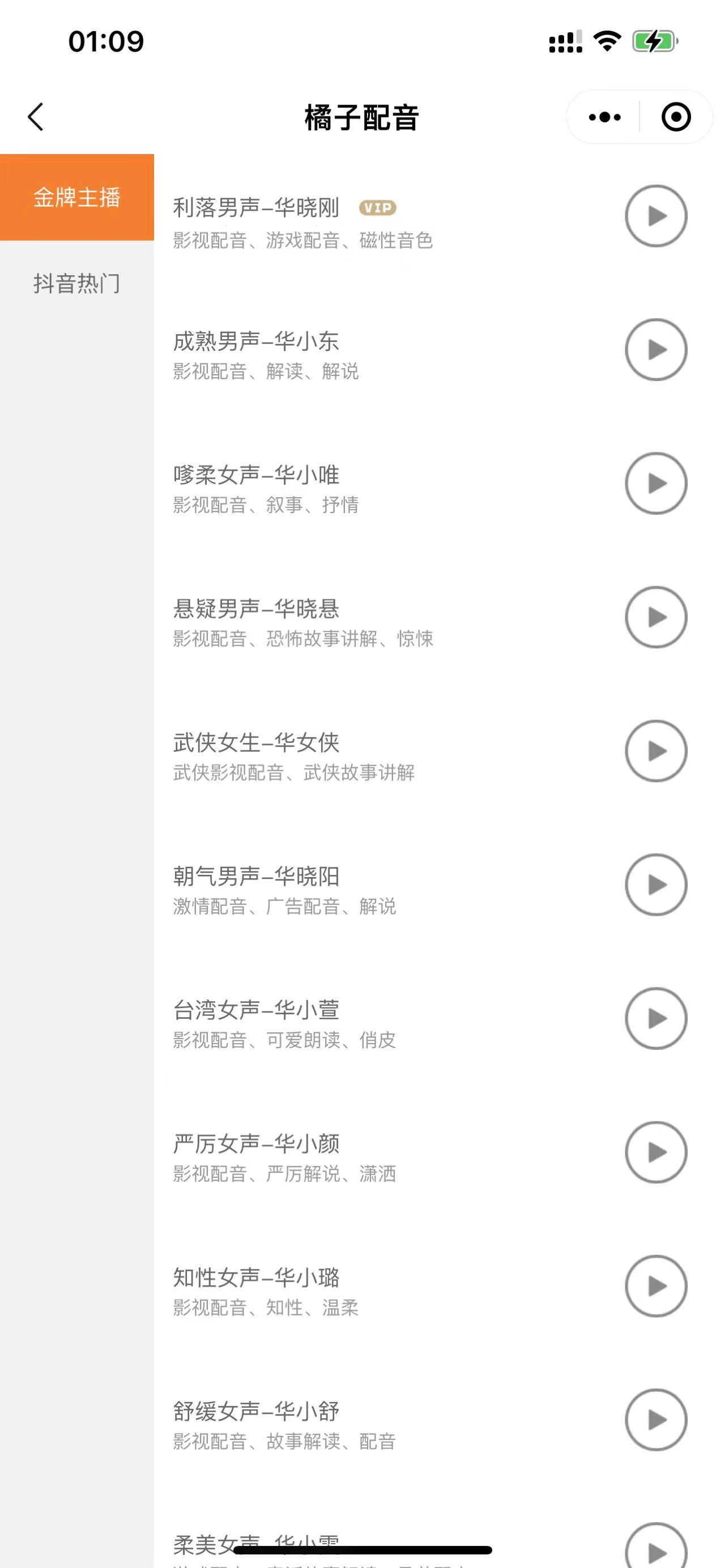
Task: Preview 朝气男声-华晓阳 audio
Action: click(x=655, y=885)
